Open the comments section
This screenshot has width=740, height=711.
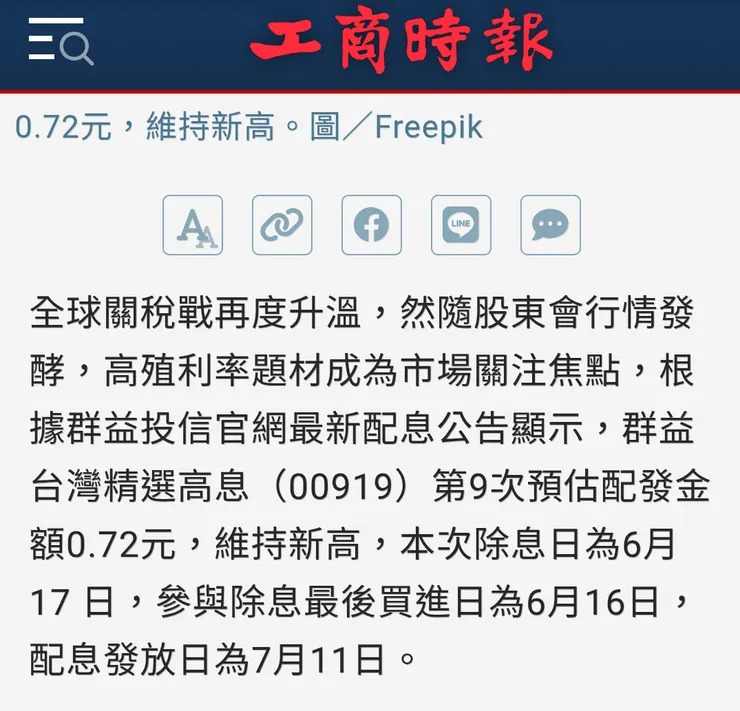pyautogui.click(x=550, y=225)
